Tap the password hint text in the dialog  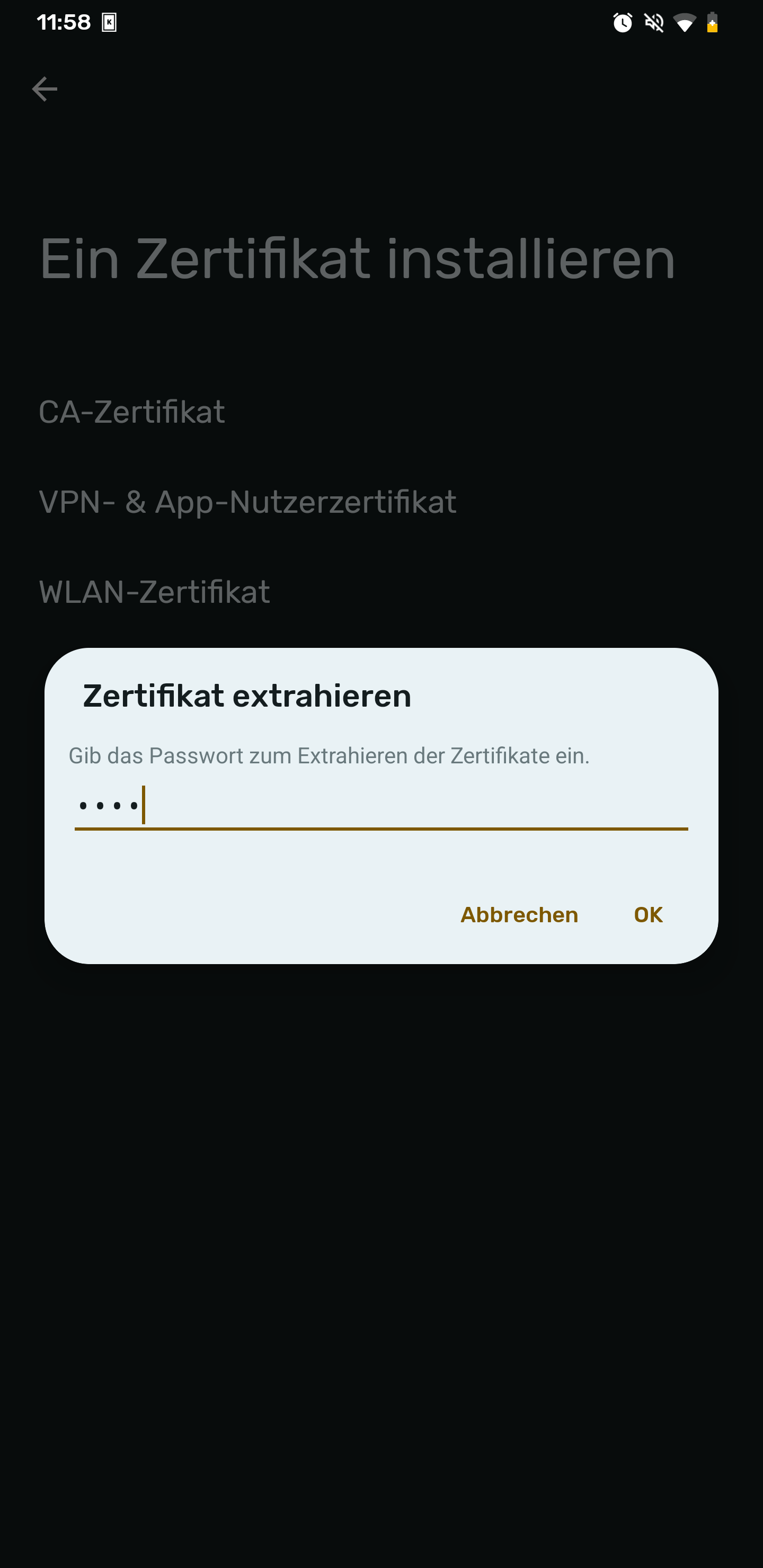pyautogui.click(x=329, y=755)
